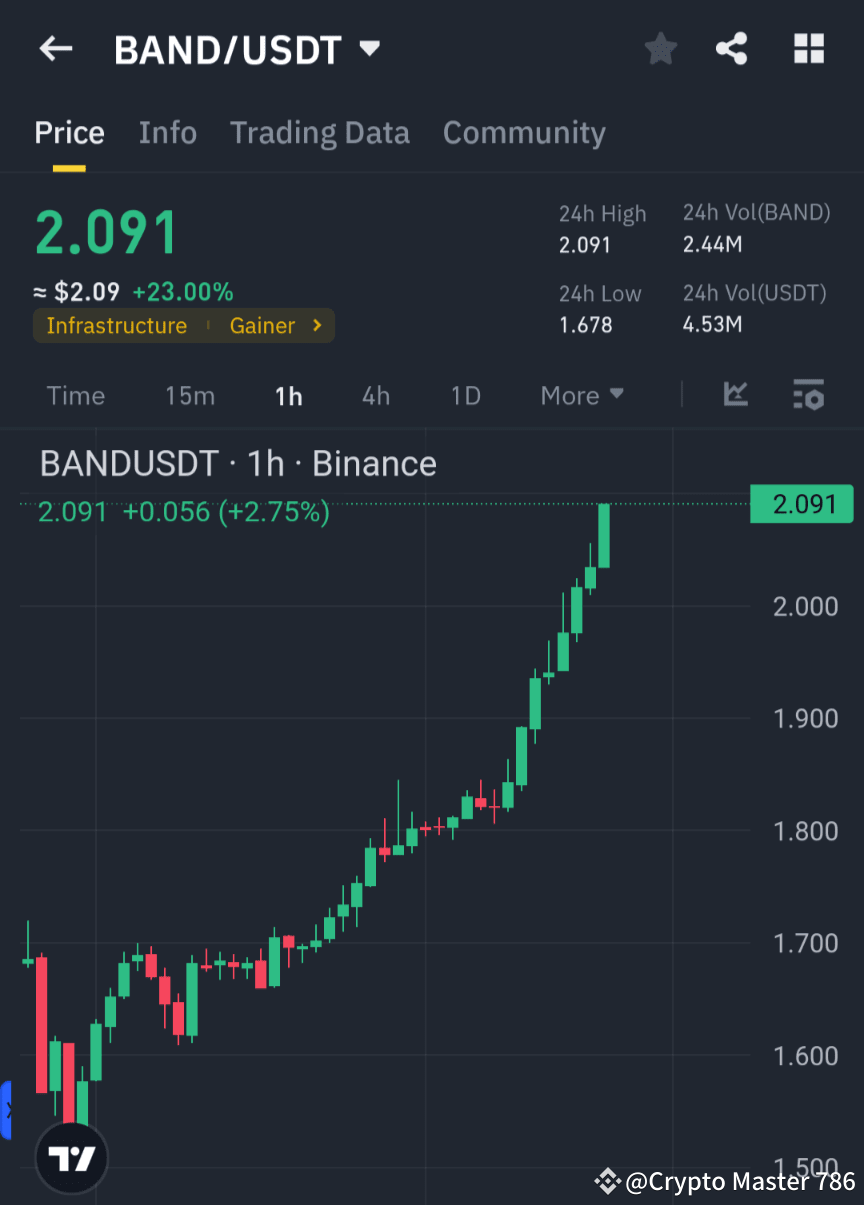Switch to the Trading Data tab
This screenshot has width=864, height=1205.
[320, 132]
